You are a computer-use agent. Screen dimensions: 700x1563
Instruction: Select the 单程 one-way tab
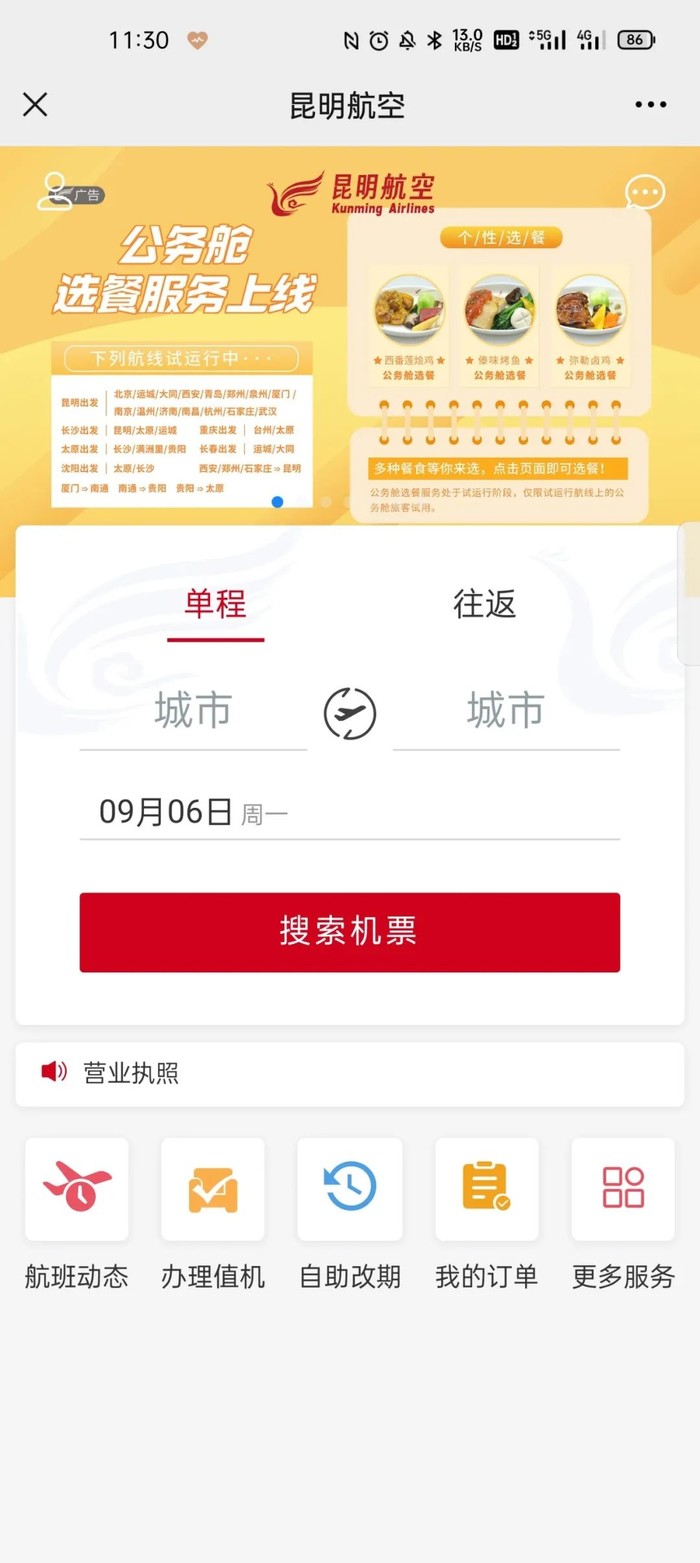215,604
